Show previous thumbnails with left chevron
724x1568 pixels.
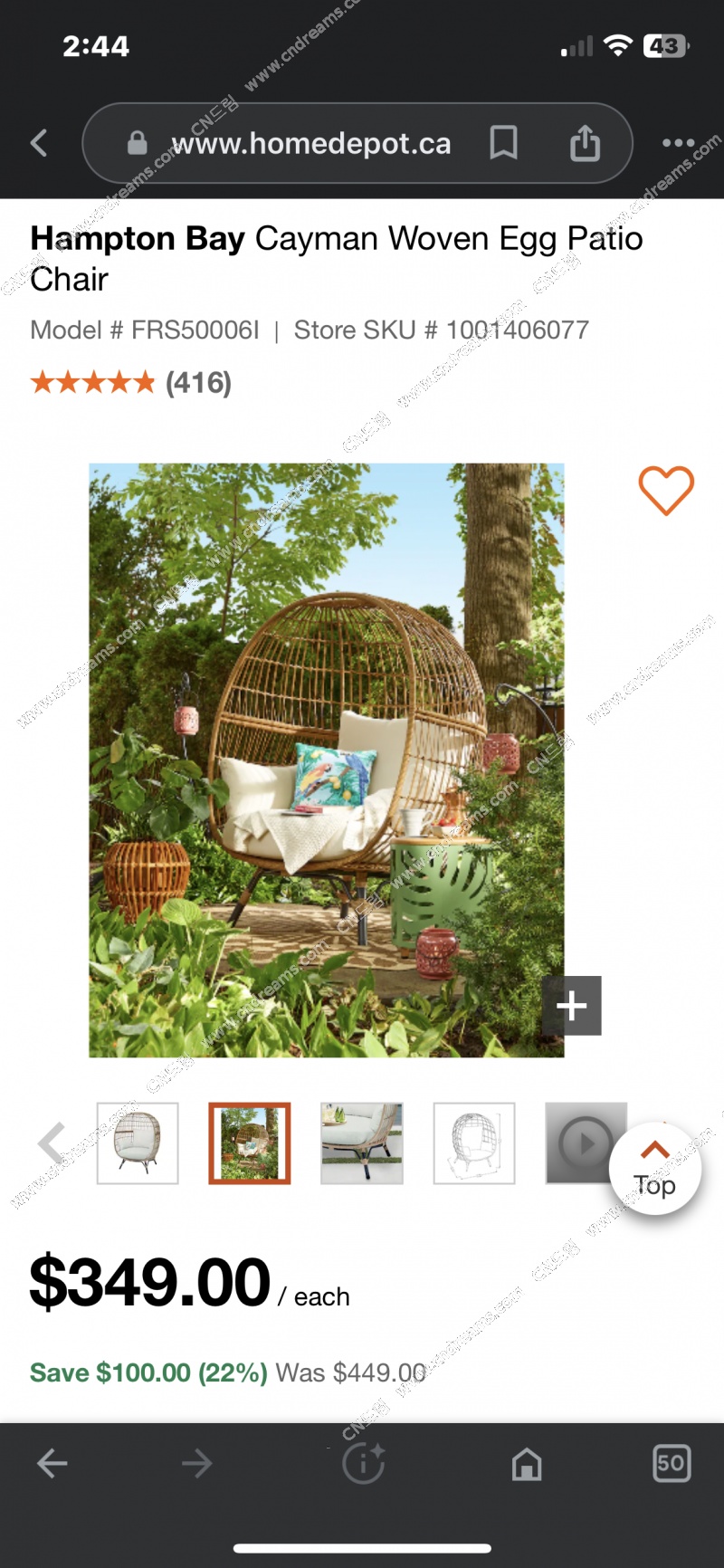coord(52,1143)
